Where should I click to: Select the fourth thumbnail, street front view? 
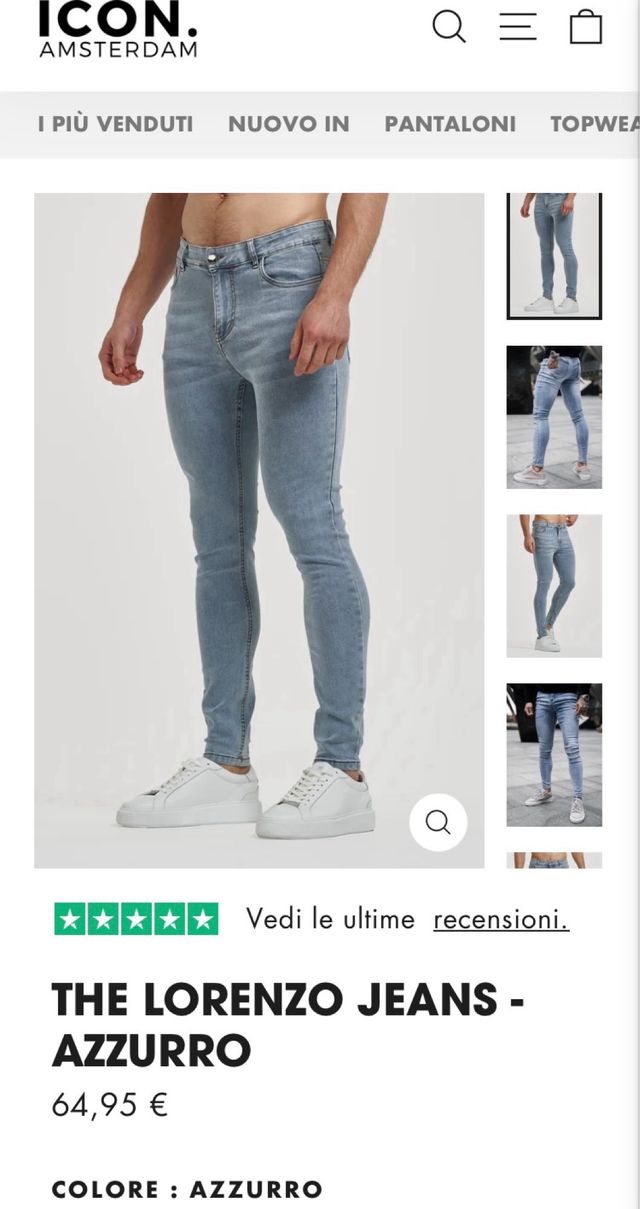pyautogui.click(x=554, y=755)
